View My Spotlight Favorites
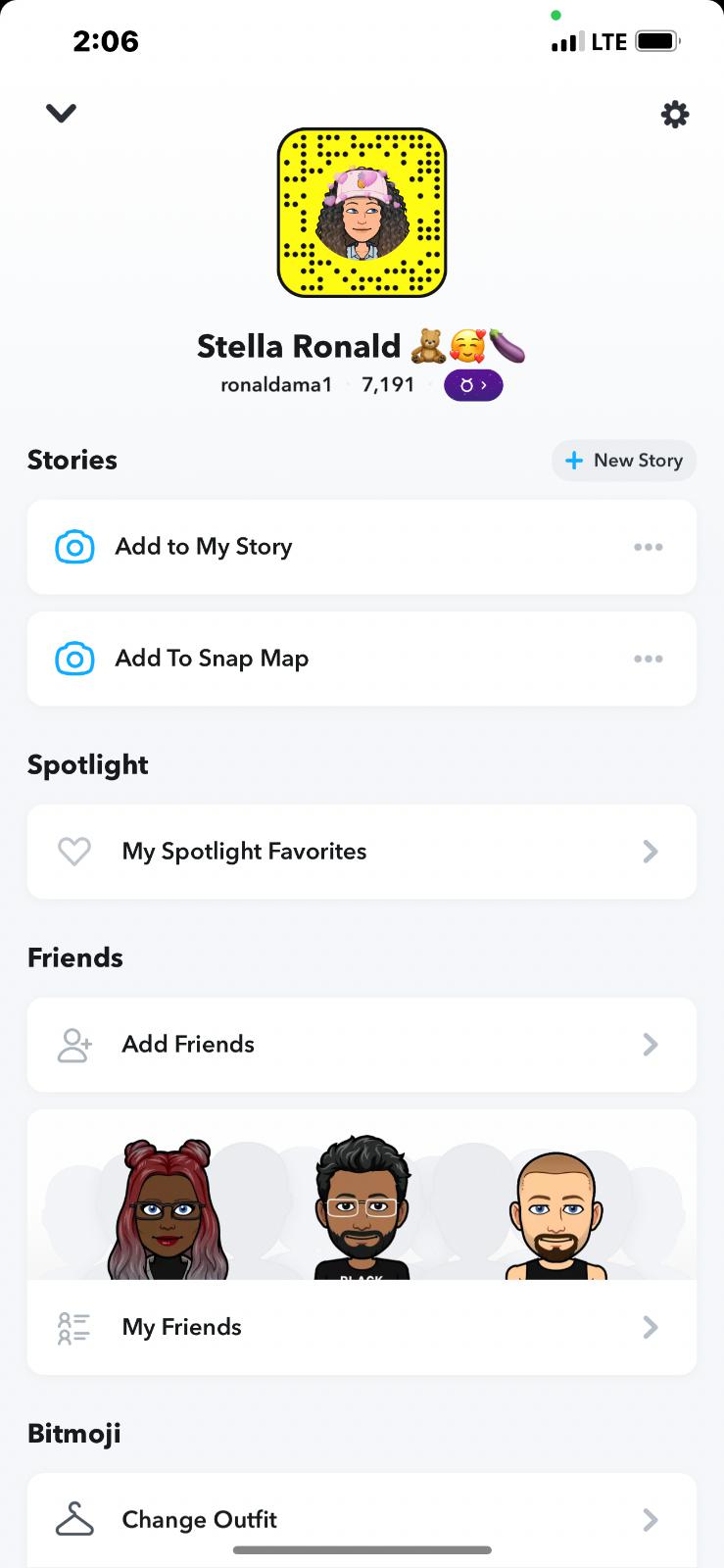This screenshot has height=1568, width=724. tap(362, 852)
